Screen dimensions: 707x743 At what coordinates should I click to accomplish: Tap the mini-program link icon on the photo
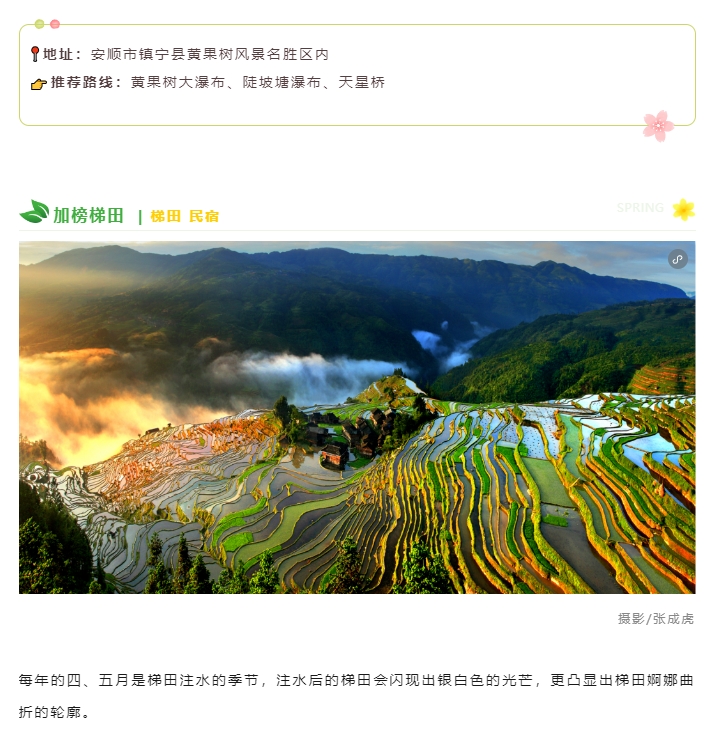point(678,259)
